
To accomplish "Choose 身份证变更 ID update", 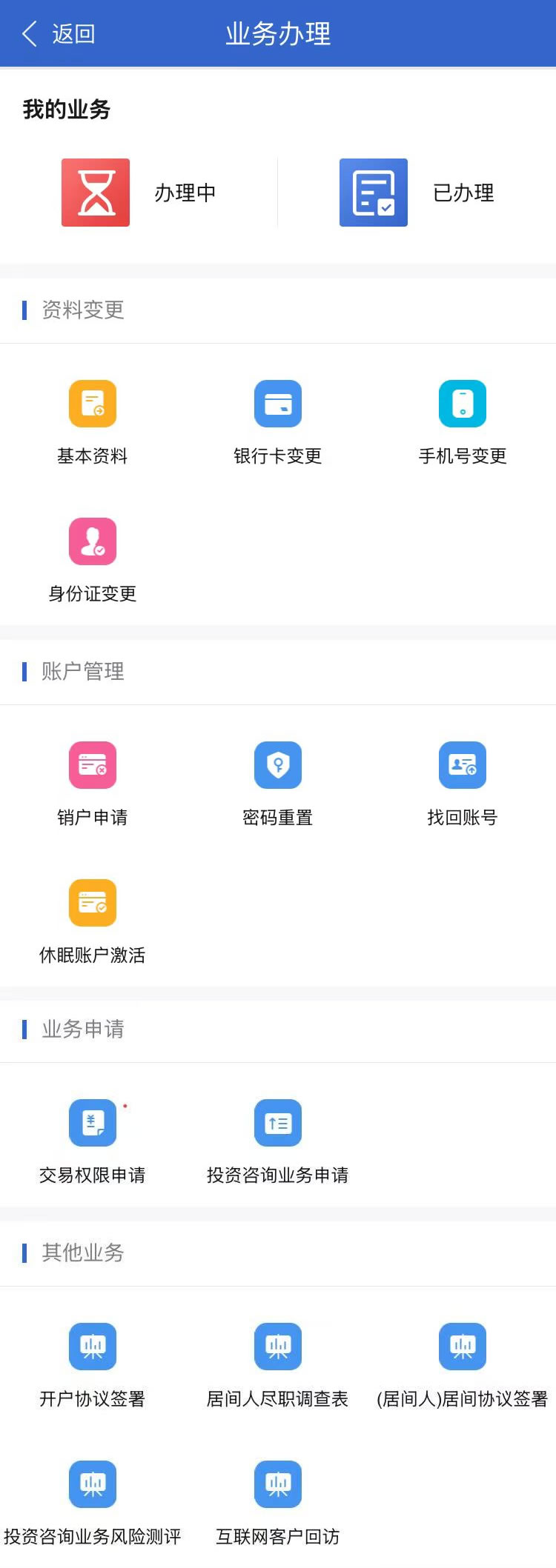I will pos(93,541).
